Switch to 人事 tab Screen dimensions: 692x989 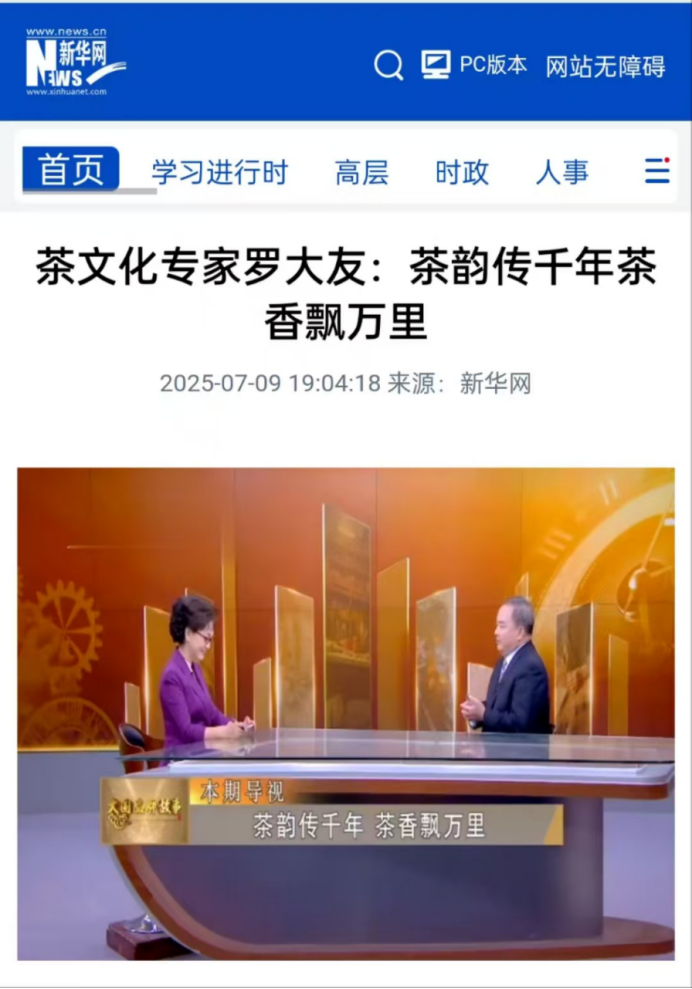(561, 172)
